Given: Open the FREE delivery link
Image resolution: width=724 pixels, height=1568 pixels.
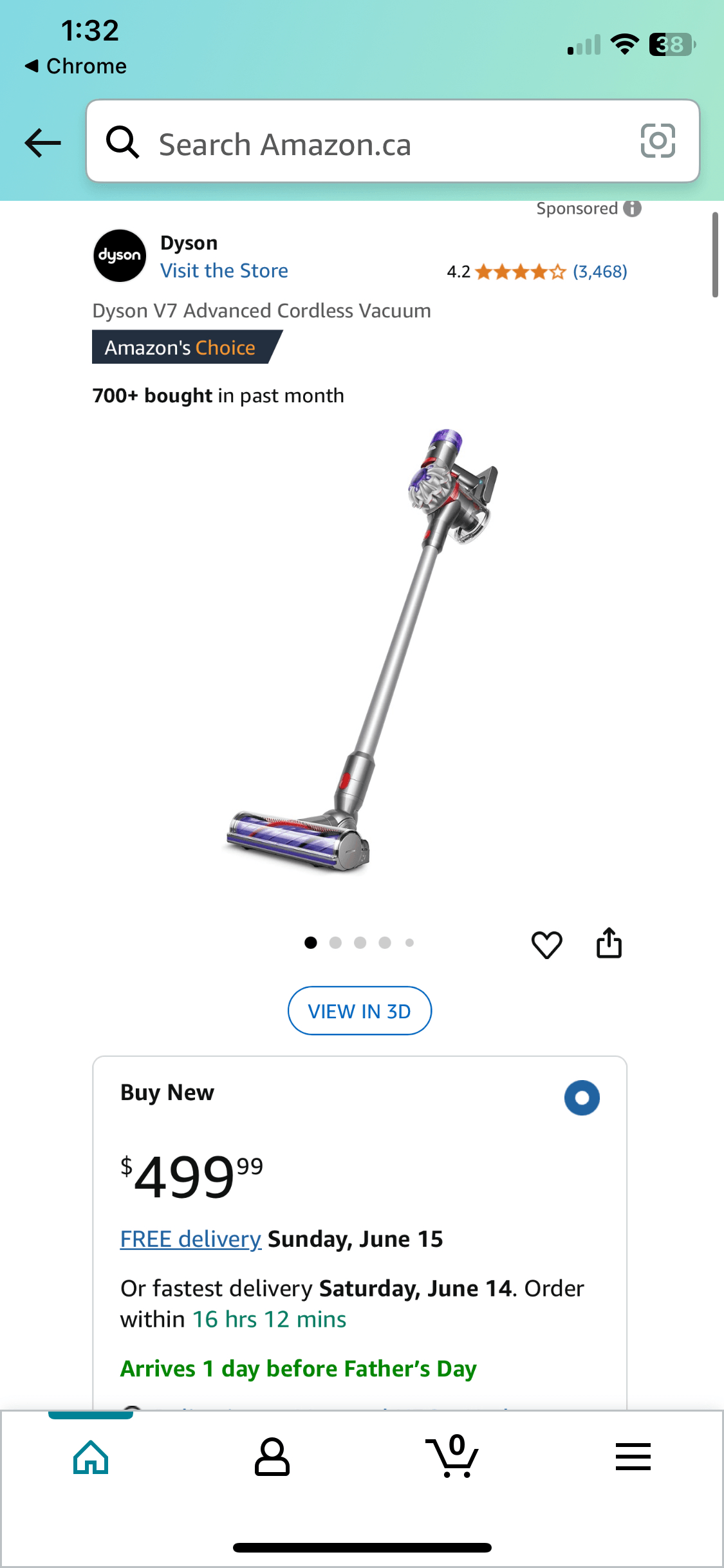Looking at the screenshot, I should 190,1239.
